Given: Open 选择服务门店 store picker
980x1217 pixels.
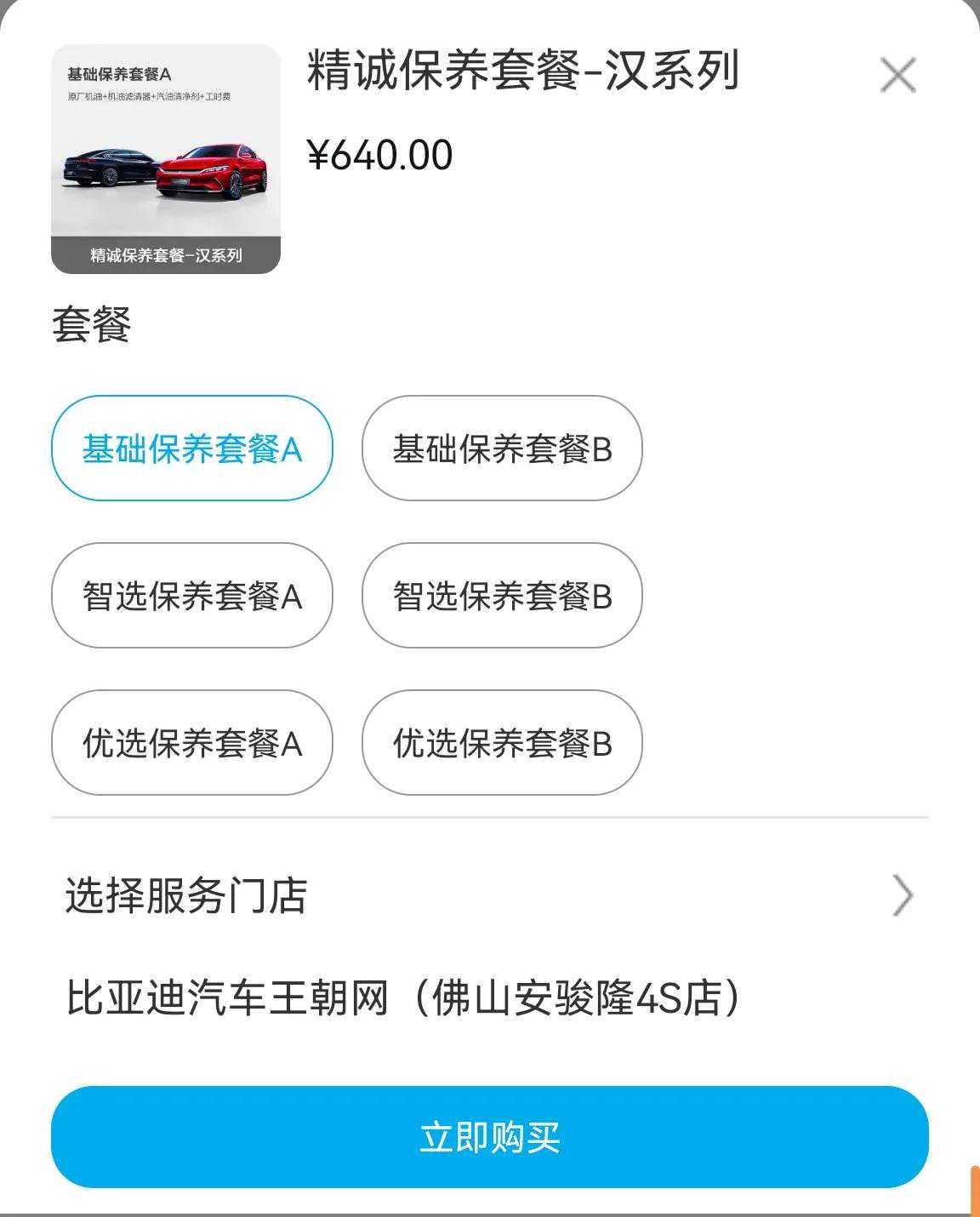Looking at the screenshot, I should click(x=489, y=895).
